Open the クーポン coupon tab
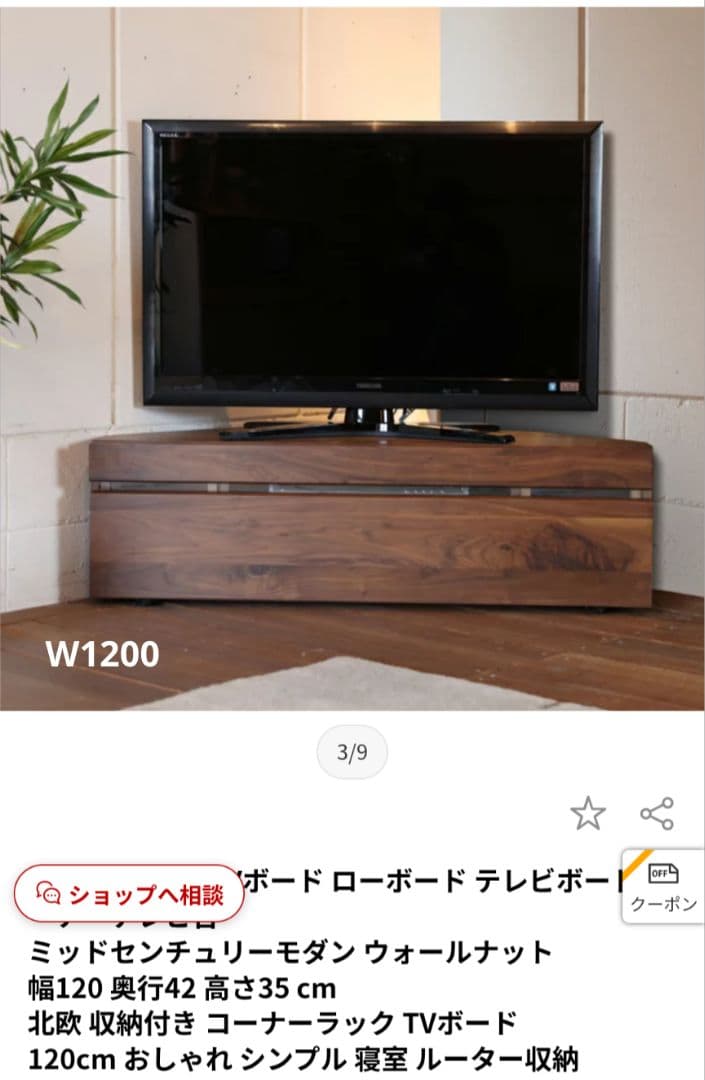Viewport: 705px width, 1080px height. tap(663, 886)
